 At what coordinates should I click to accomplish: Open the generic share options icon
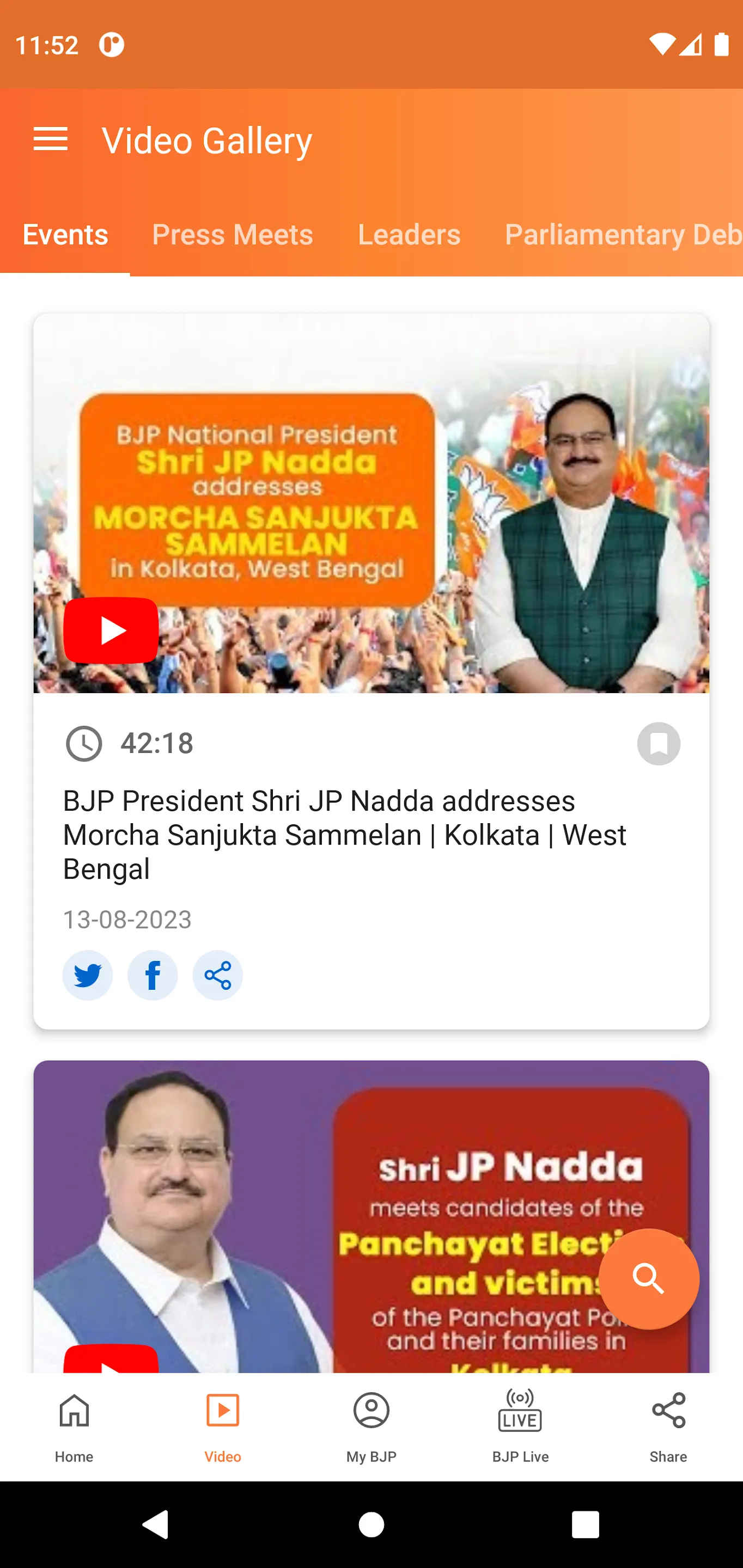pos(217,975)
